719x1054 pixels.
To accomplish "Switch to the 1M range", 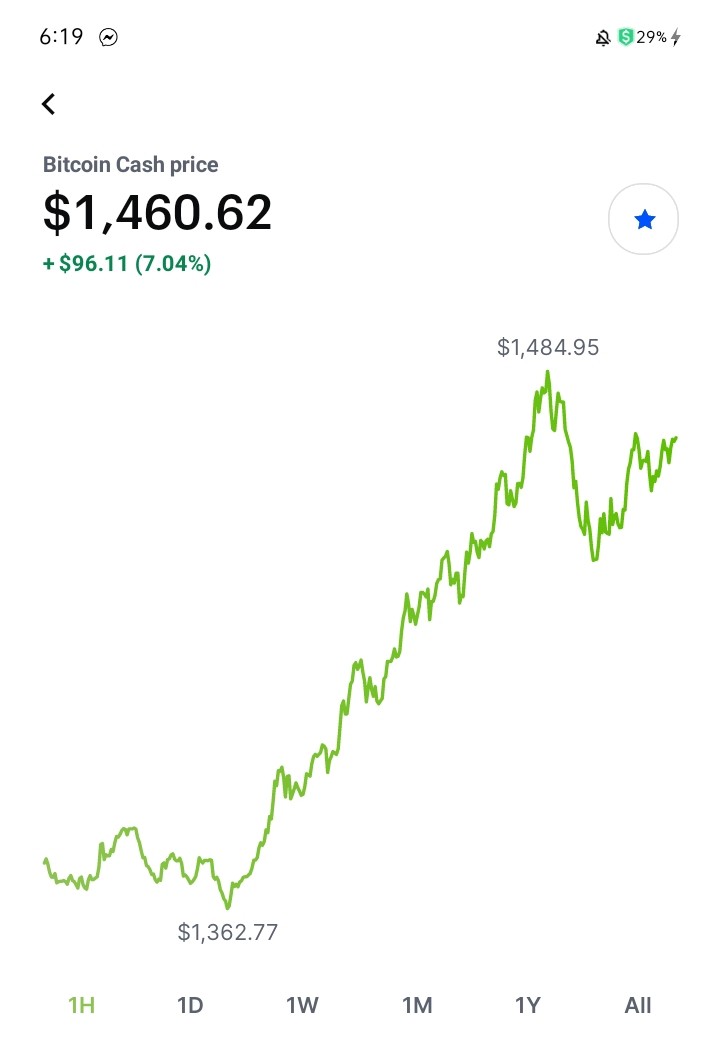I will pos(417,1005).
